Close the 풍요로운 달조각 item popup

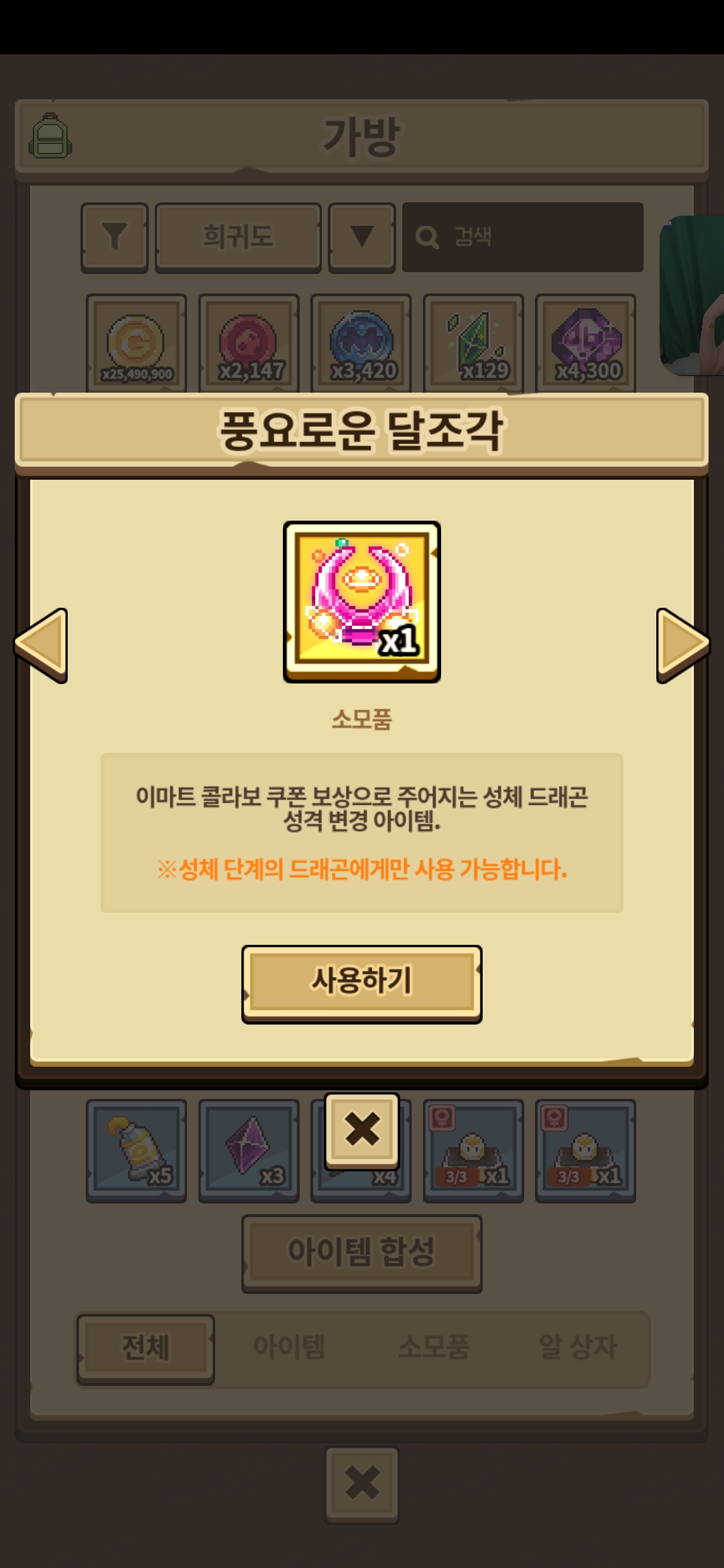361,1131
